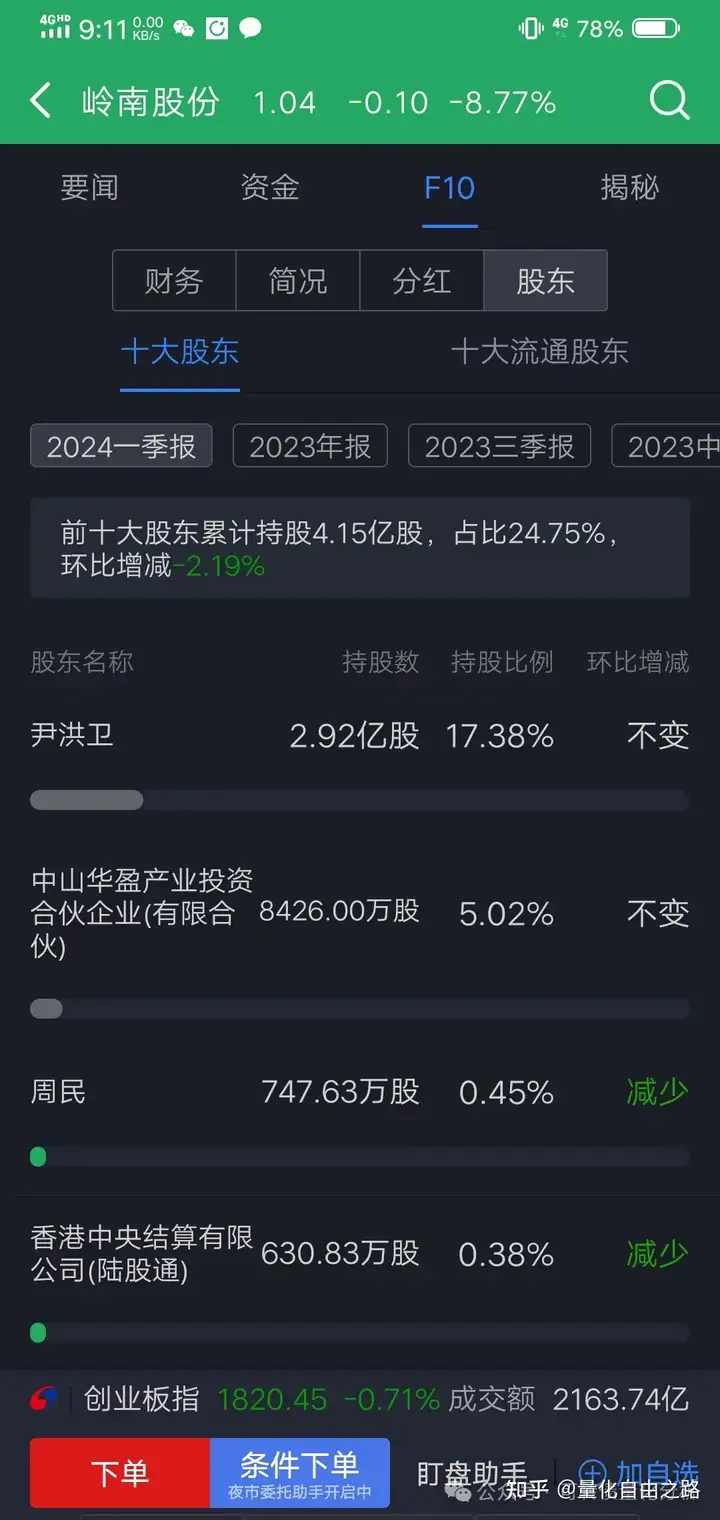Image resolution: width=720 pixels, height=1520 pixels.
Task: Open the 创业板指 index bar
Action: pos(360,1398)
